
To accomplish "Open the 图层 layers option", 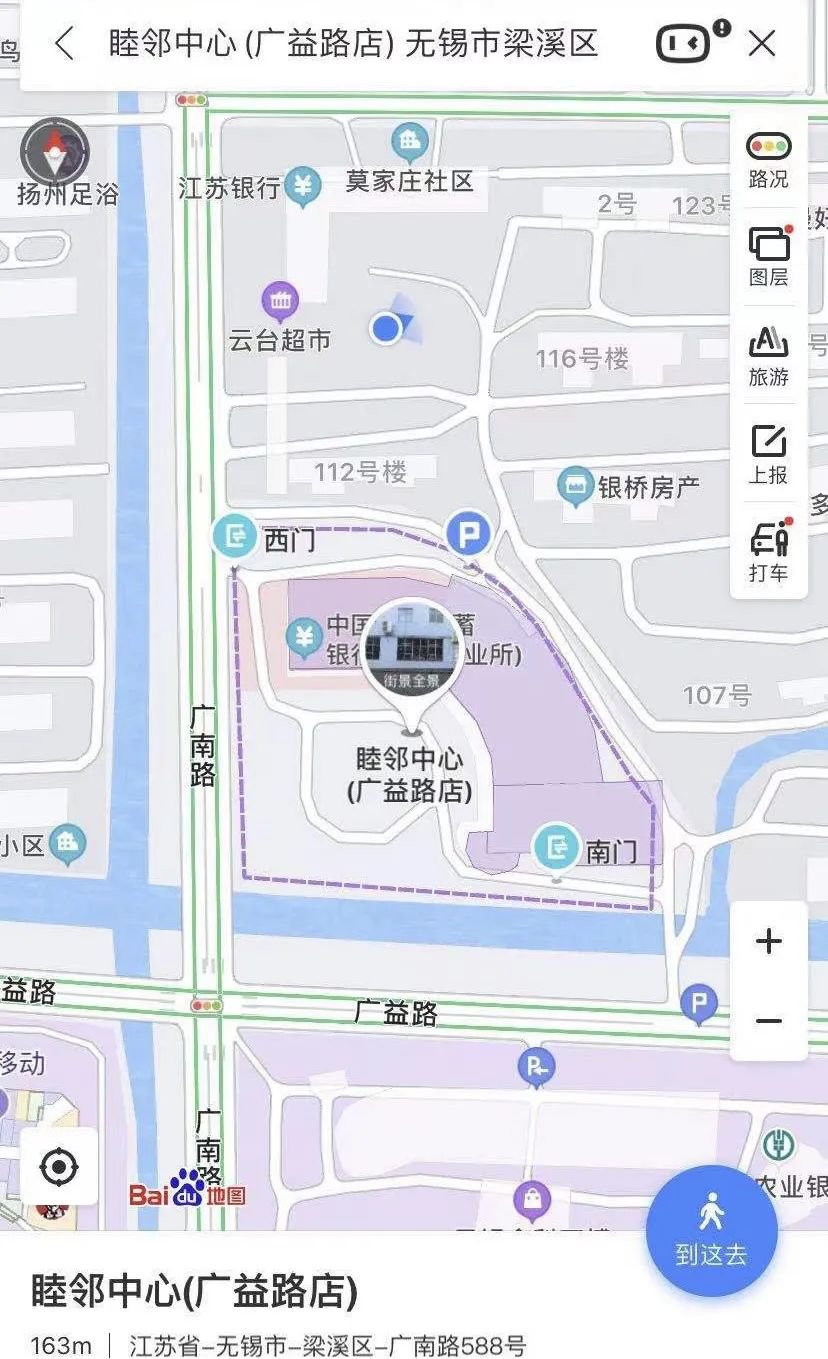I will click(x=768, y=257).
